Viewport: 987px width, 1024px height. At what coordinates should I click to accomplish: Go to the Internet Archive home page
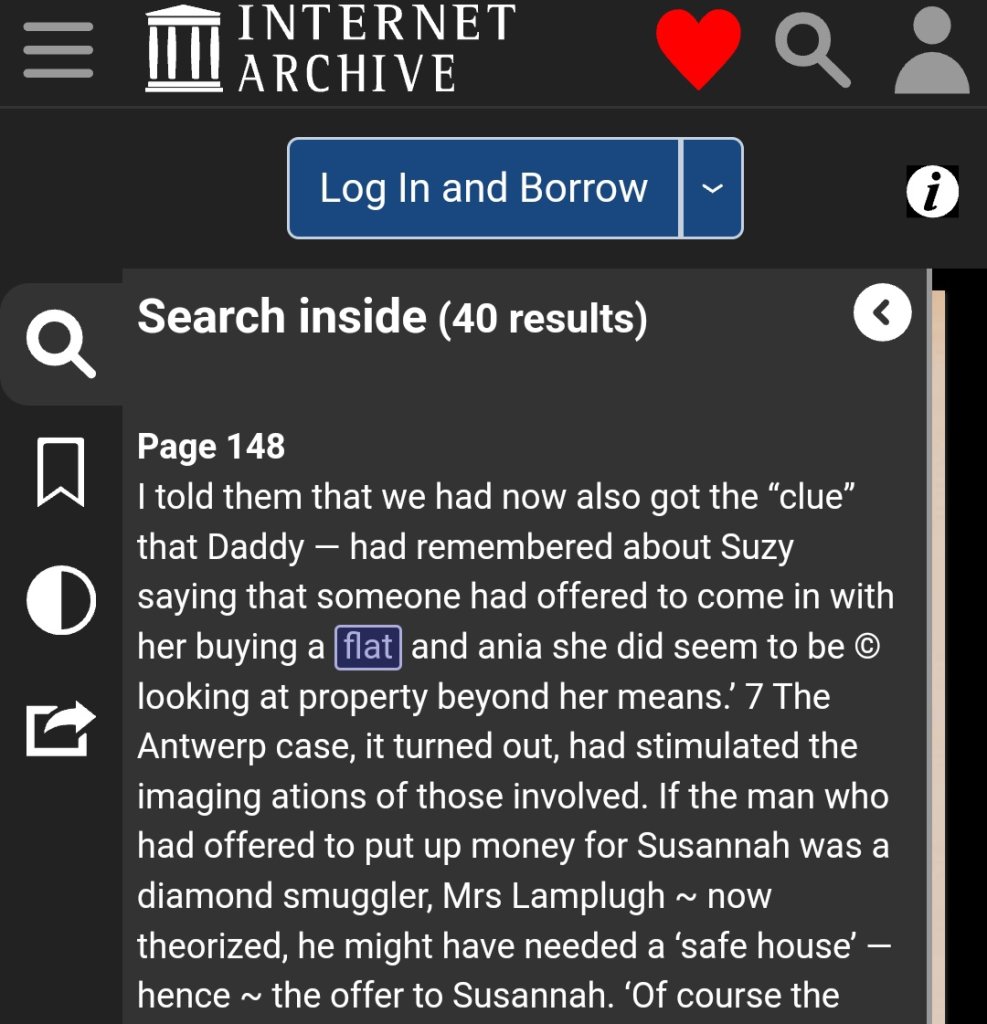[x=331, y=49]
